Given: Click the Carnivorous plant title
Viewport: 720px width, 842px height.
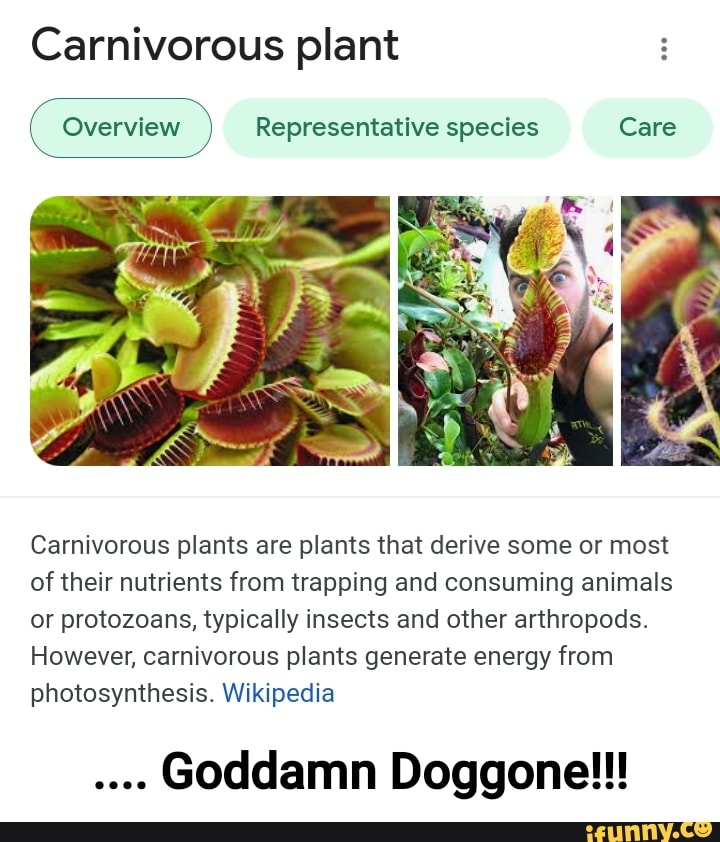Looking at the screenshot, I should point(213,45).
